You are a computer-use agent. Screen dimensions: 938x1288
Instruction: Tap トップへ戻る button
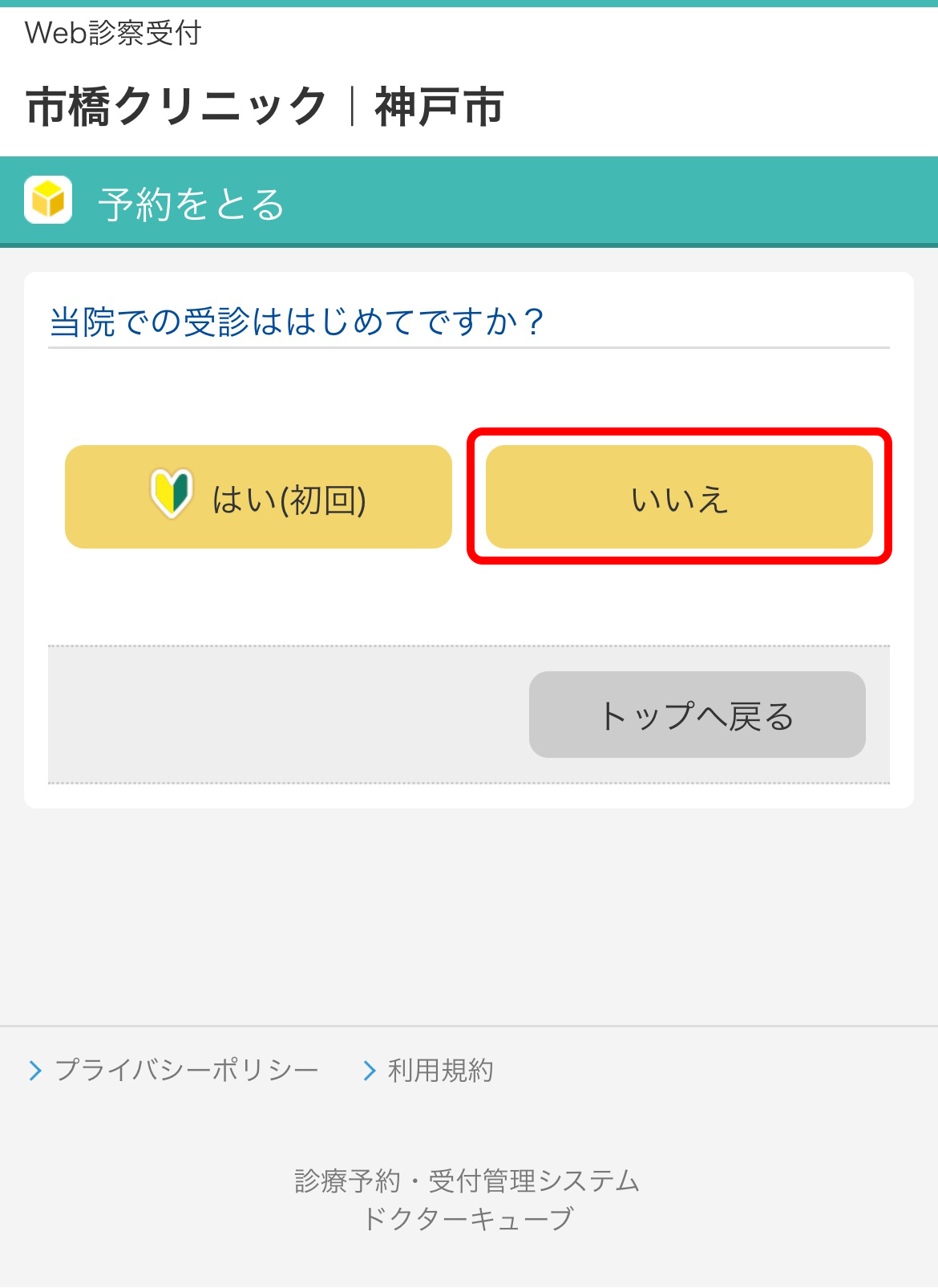(x=697, y=715)
